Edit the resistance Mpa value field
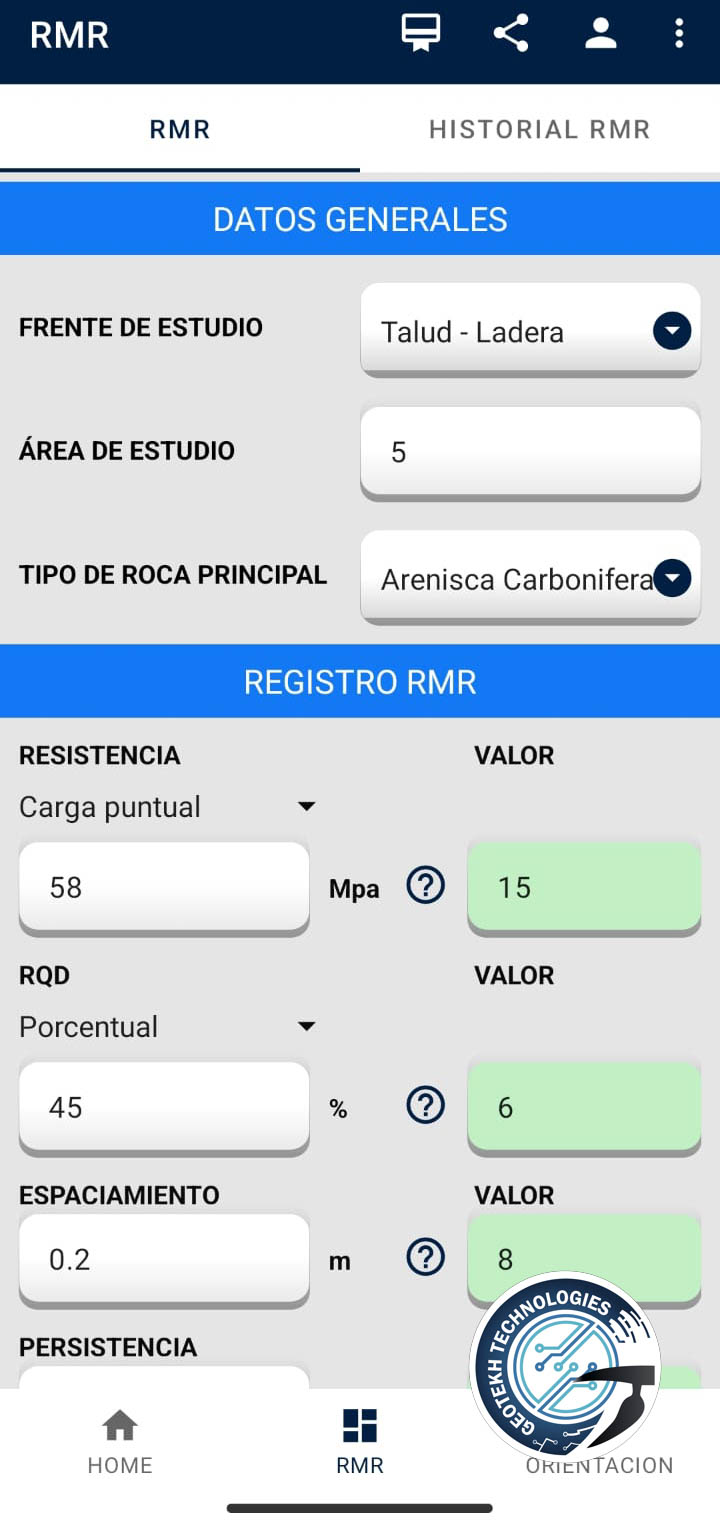720x1521 pixels. pos(164,887)
